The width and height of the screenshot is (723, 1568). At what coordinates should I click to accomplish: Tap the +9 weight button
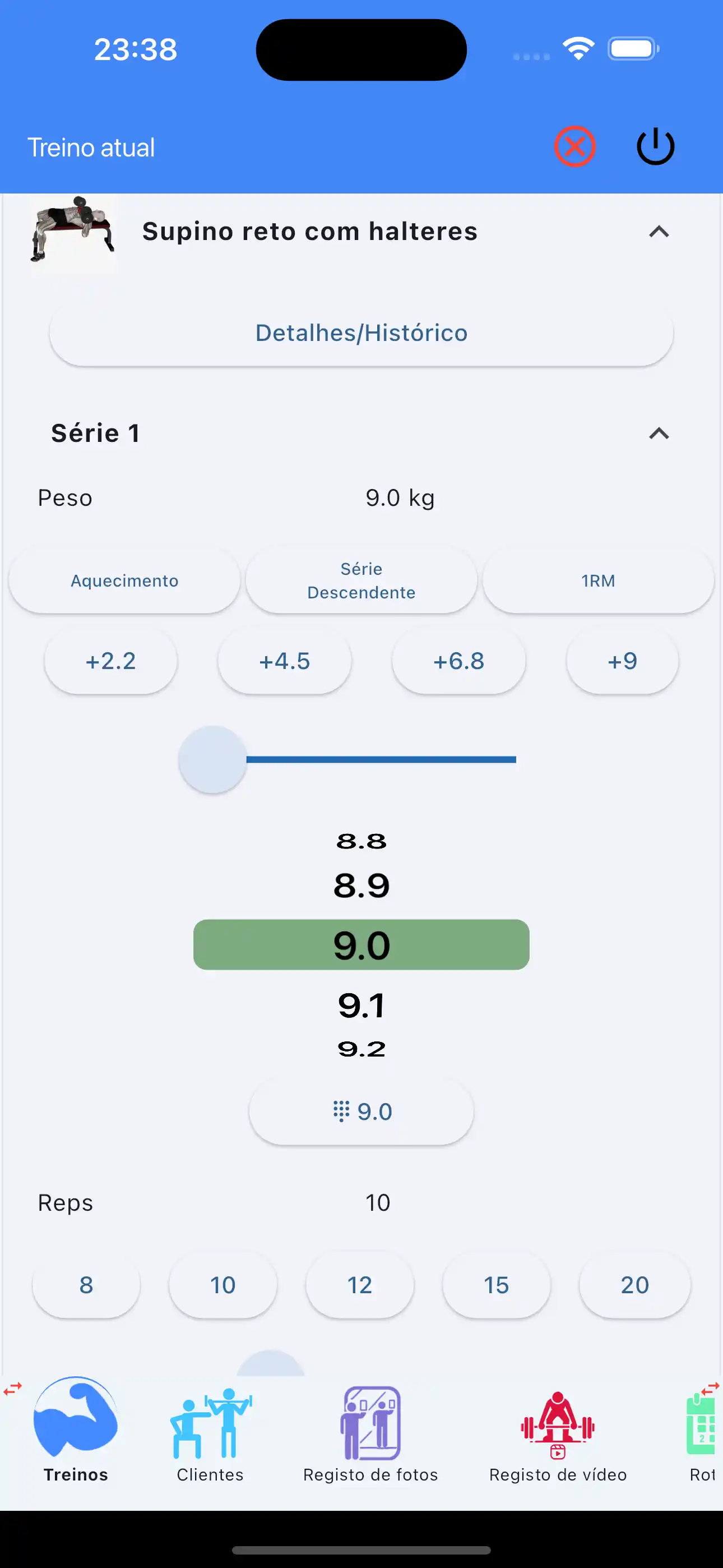click(x=622, y=661)
